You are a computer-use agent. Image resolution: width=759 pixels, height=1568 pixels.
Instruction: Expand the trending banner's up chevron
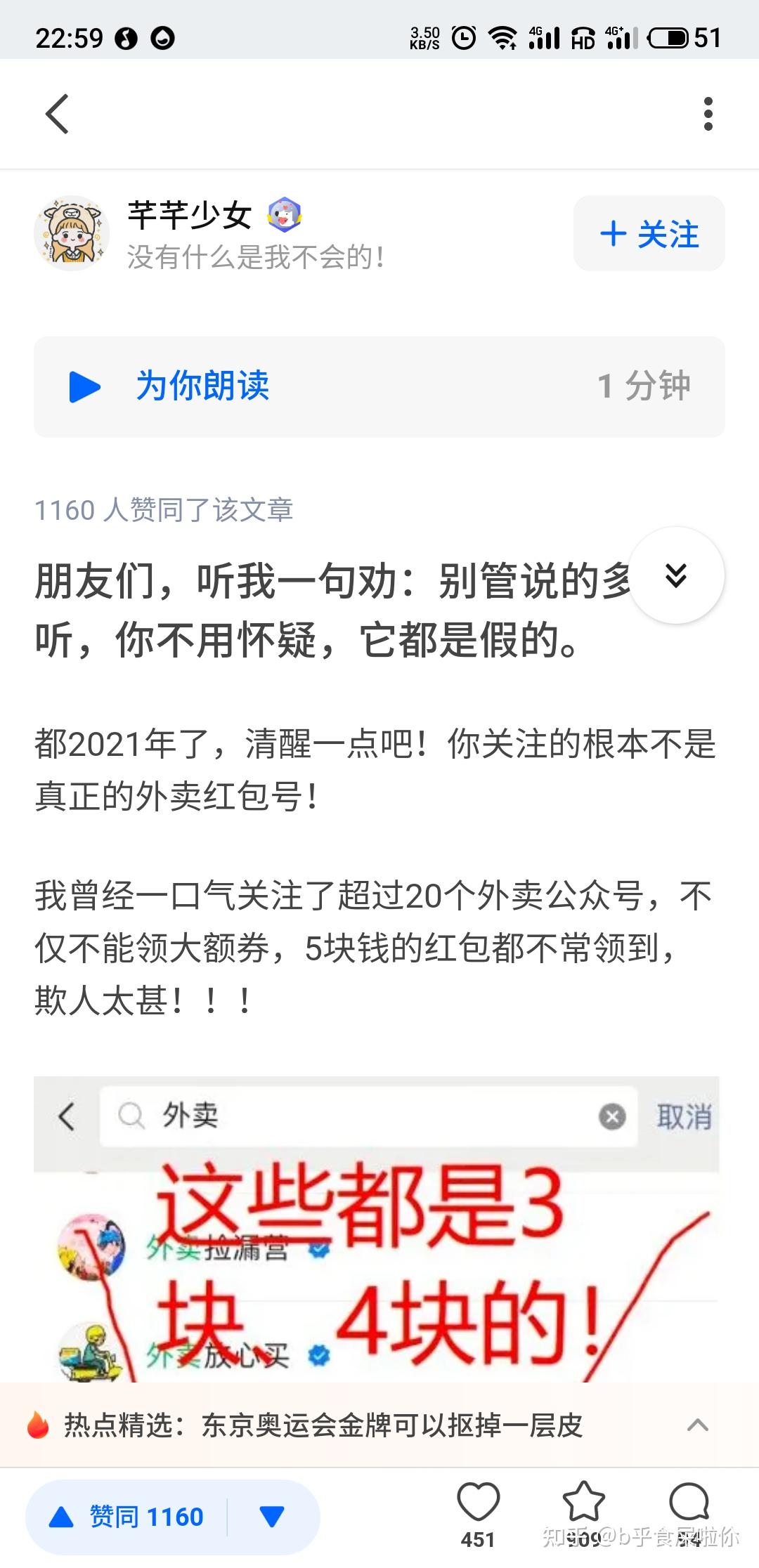(x=697, y=1425)
